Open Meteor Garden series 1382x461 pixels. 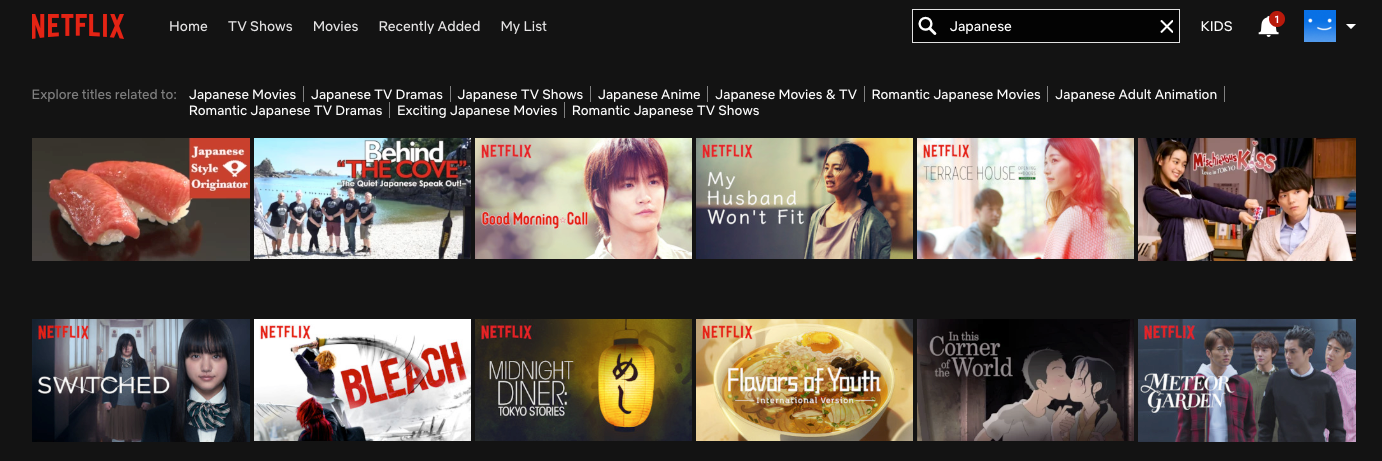(x=1246, y=380)
